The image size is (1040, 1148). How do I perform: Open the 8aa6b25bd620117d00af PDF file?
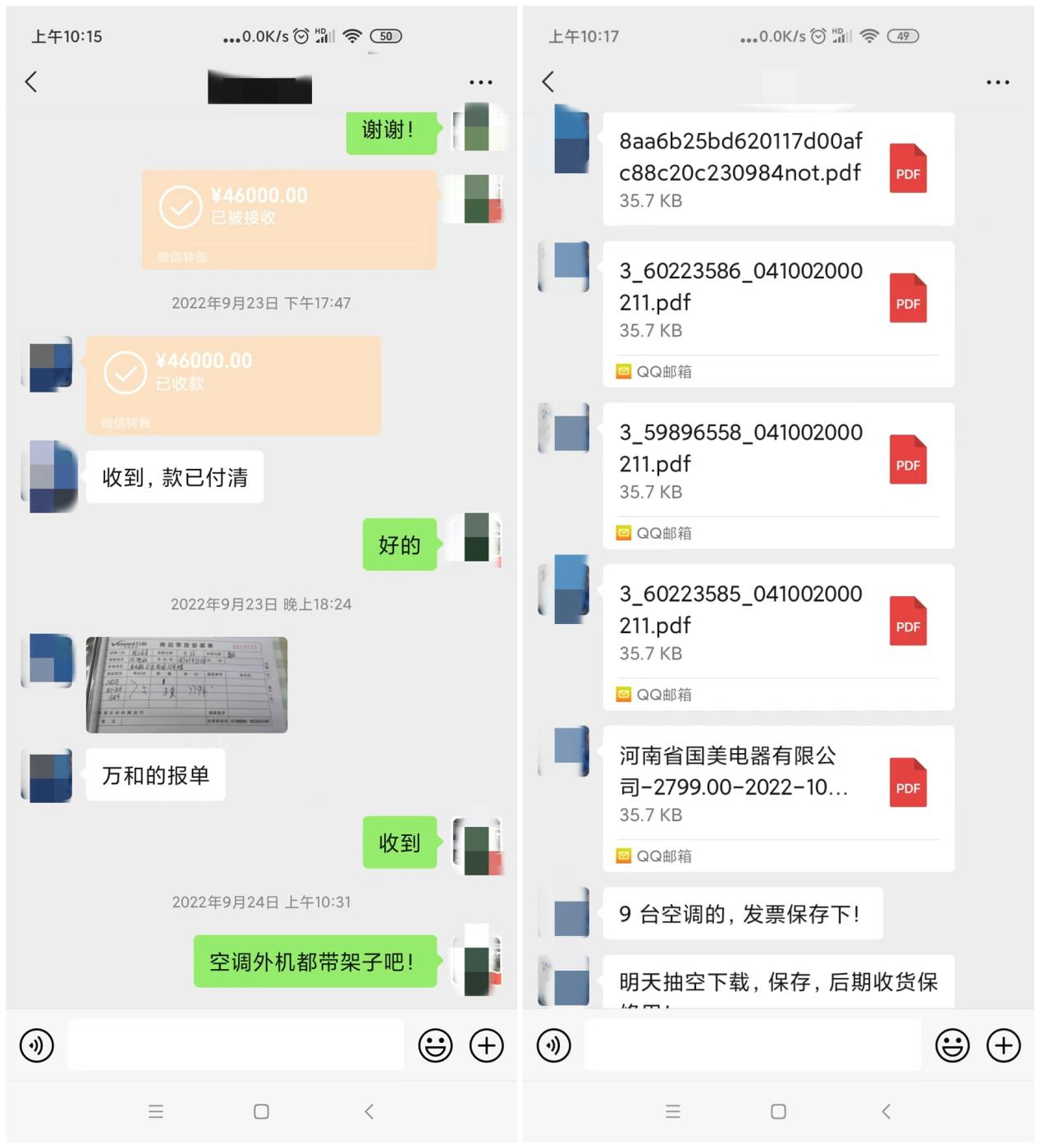(x=777, y=168)
